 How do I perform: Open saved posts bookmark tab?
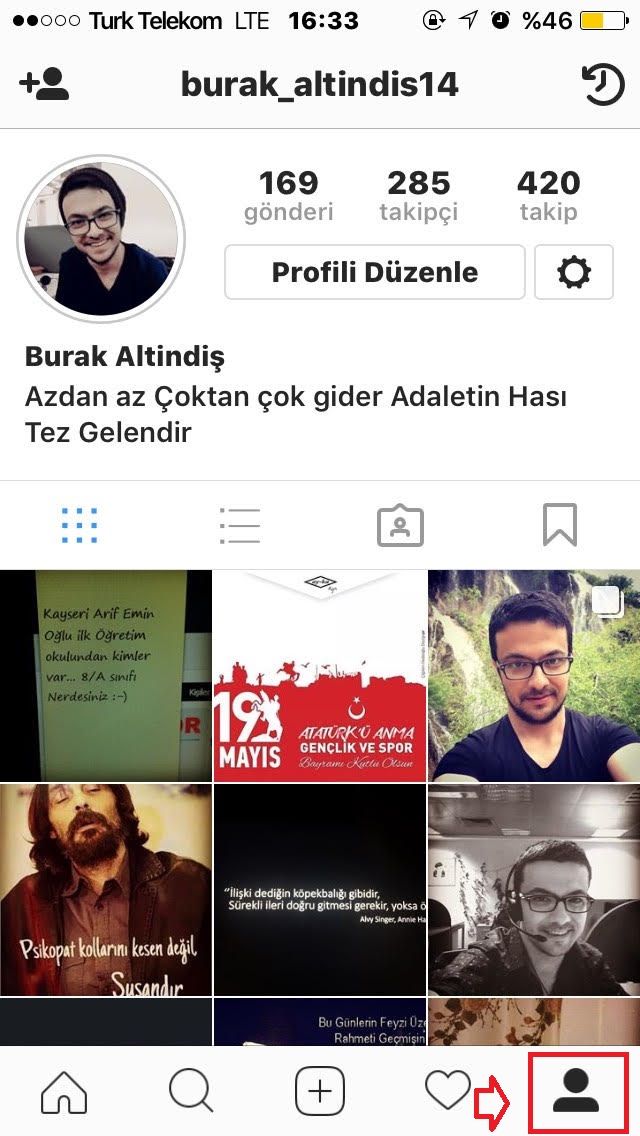(560, 525)
